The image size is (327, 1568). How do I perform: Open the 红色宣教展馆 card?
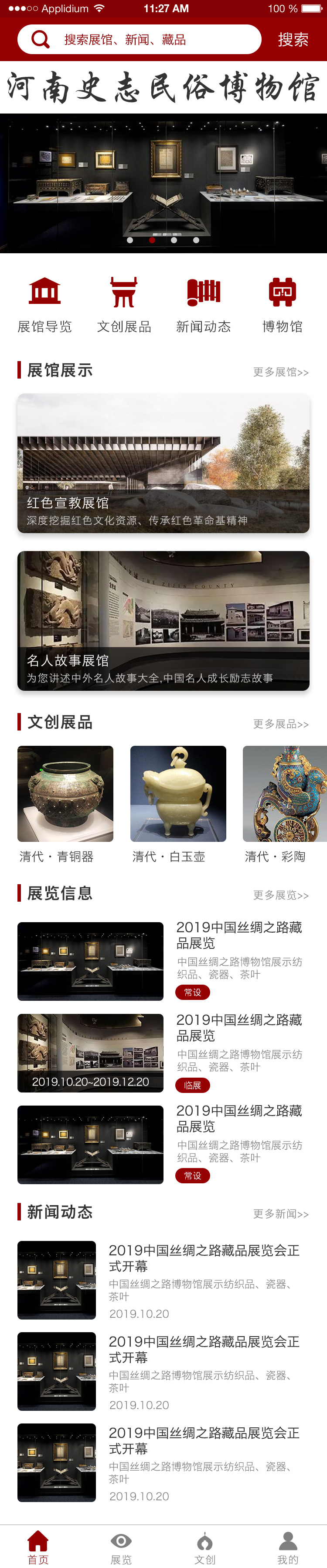[x=163, y=463]
